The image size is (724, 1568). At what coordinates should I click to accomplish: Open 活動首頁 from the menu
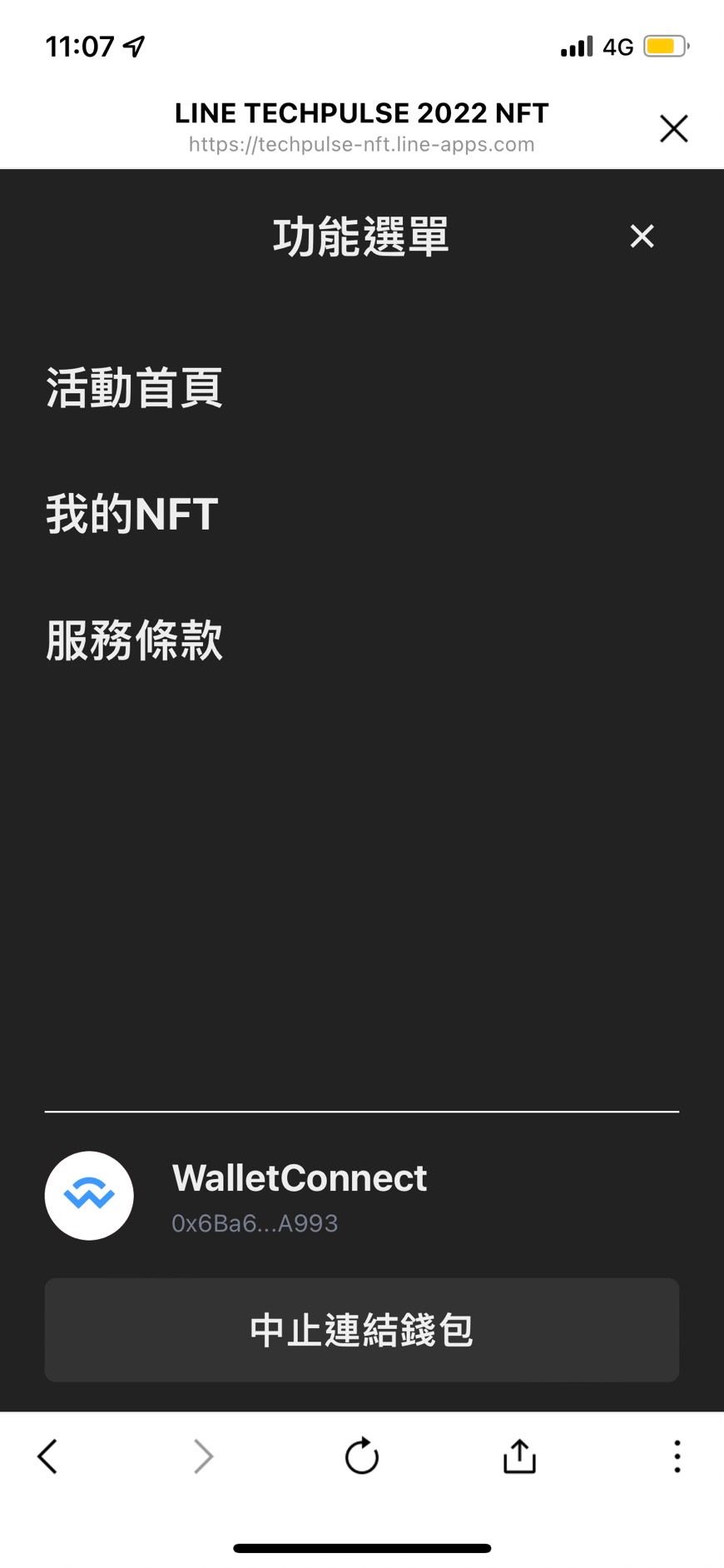(x=134, y=388)
